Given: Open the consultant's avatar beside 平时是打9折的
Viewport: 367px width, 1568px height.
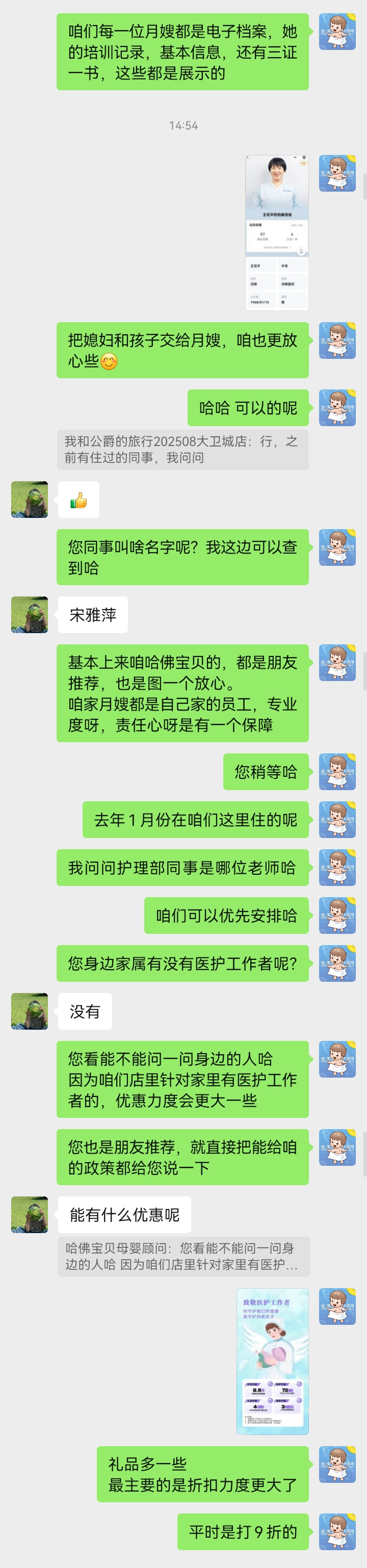Looking at the screenshot, I should coord(337,1531).
